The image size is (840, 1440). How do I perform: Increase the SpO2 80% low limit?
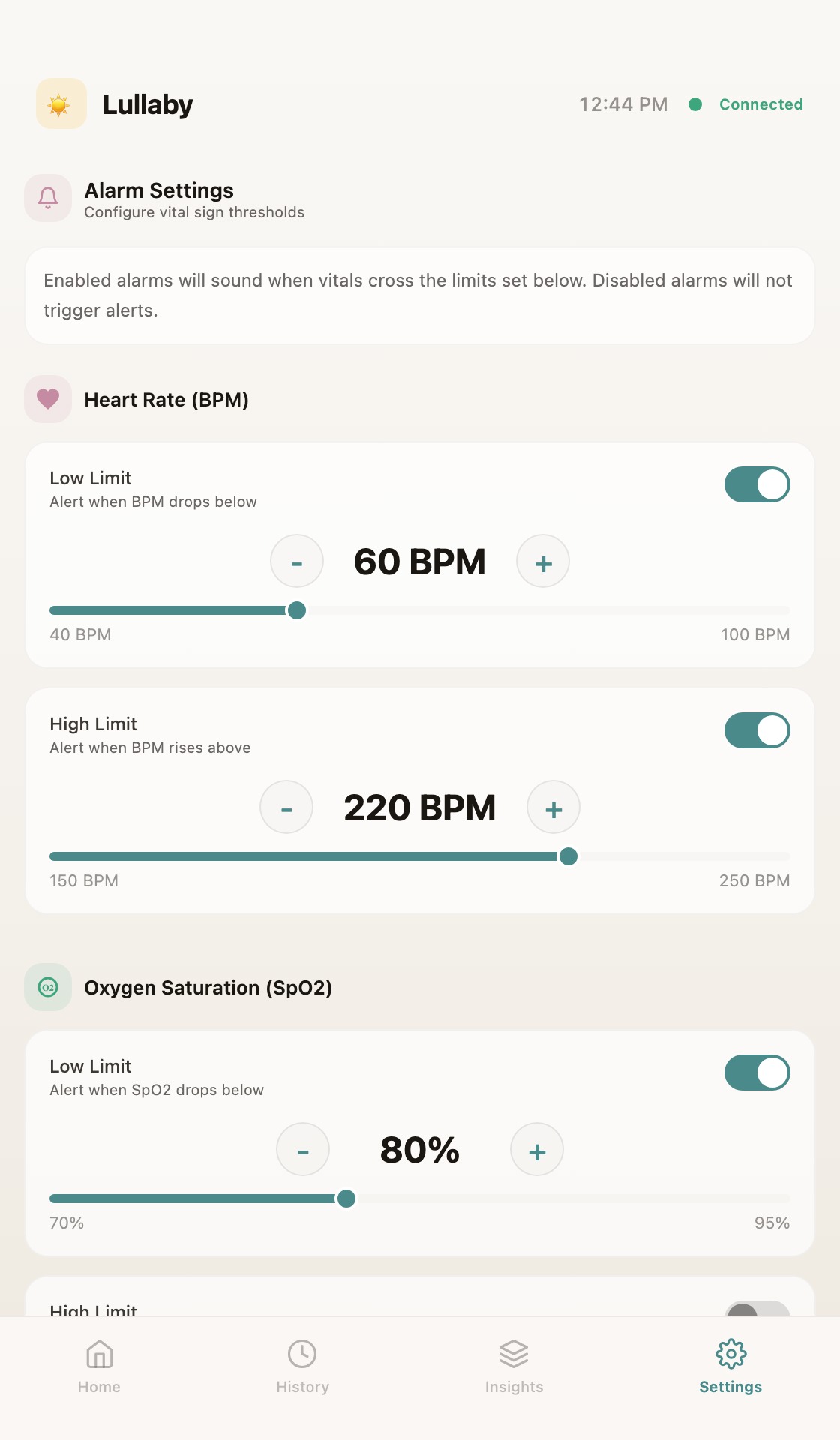(536, 1149)
